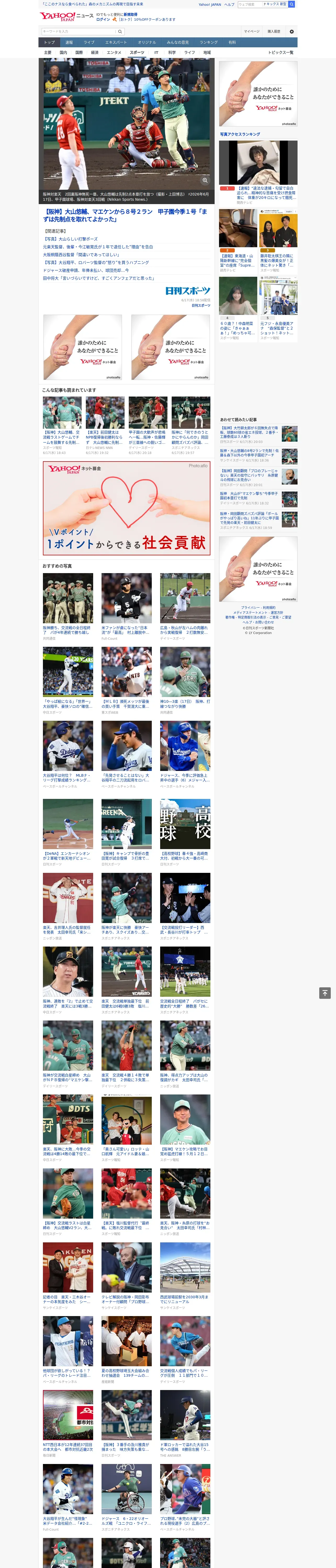Open the マイページ link
The width and height of the screenshot is (336, 1568).
pyautogui.click(x=251, y=31)
